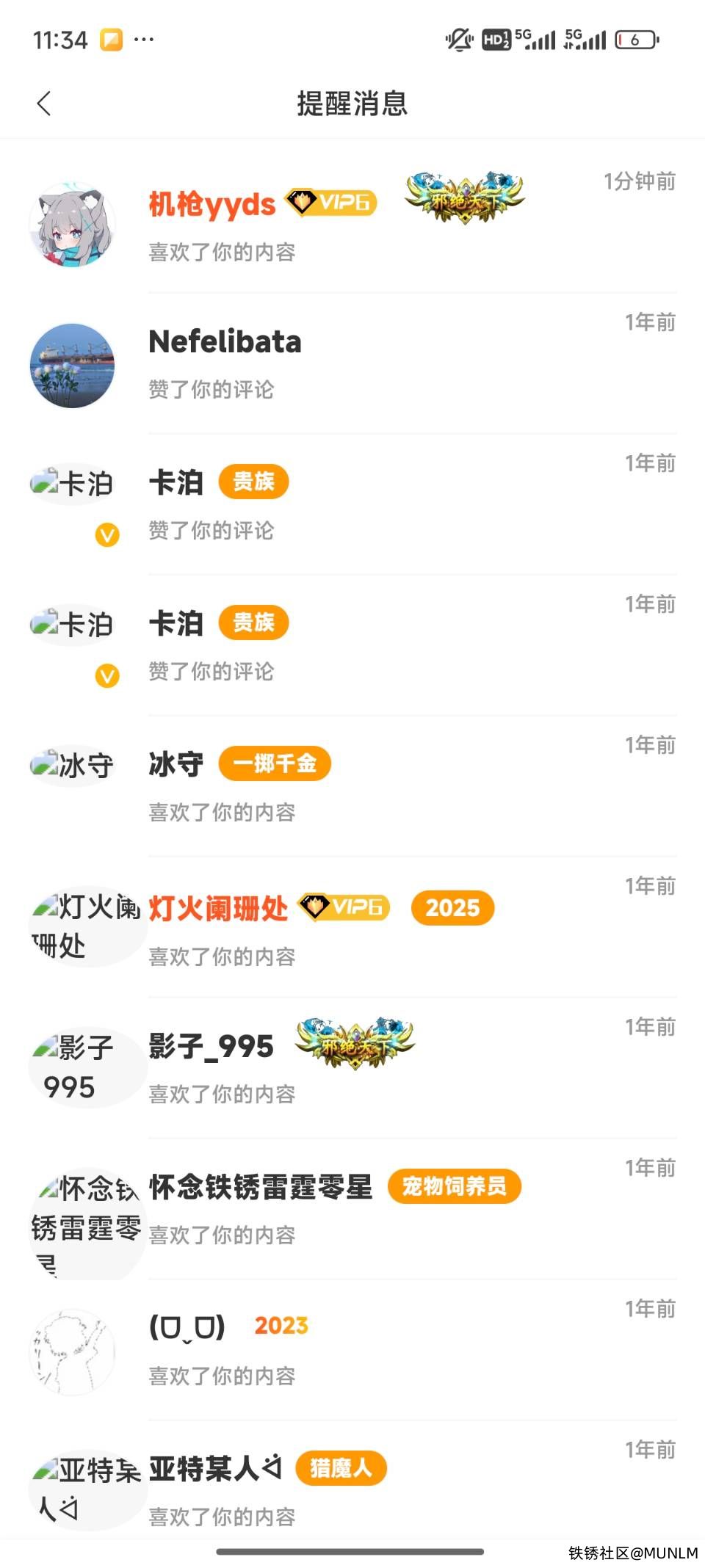This screenshot has width=705, height=1568.
Task: View Nefelibata's comment-like notification
Action: click(411, 365)
